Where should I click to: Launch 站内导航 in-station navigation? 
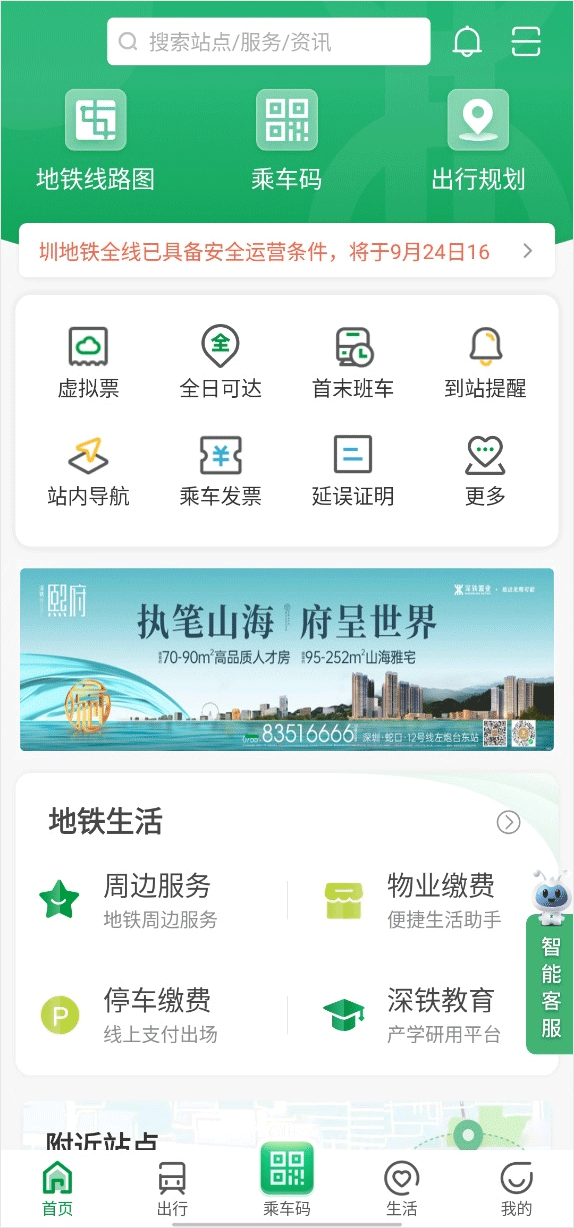[88, 471]
